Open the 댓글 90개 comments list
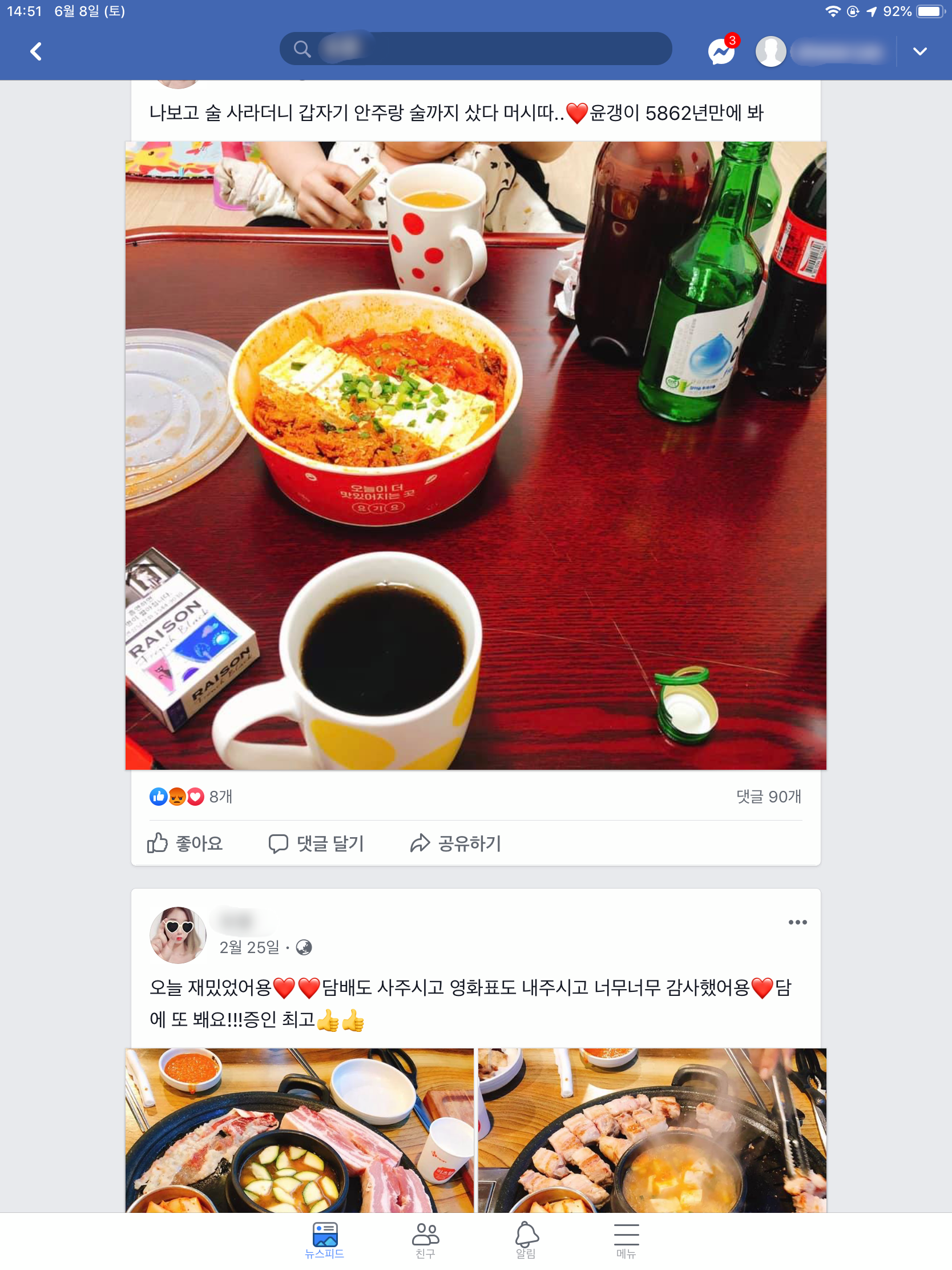 [x=768, y=797]
